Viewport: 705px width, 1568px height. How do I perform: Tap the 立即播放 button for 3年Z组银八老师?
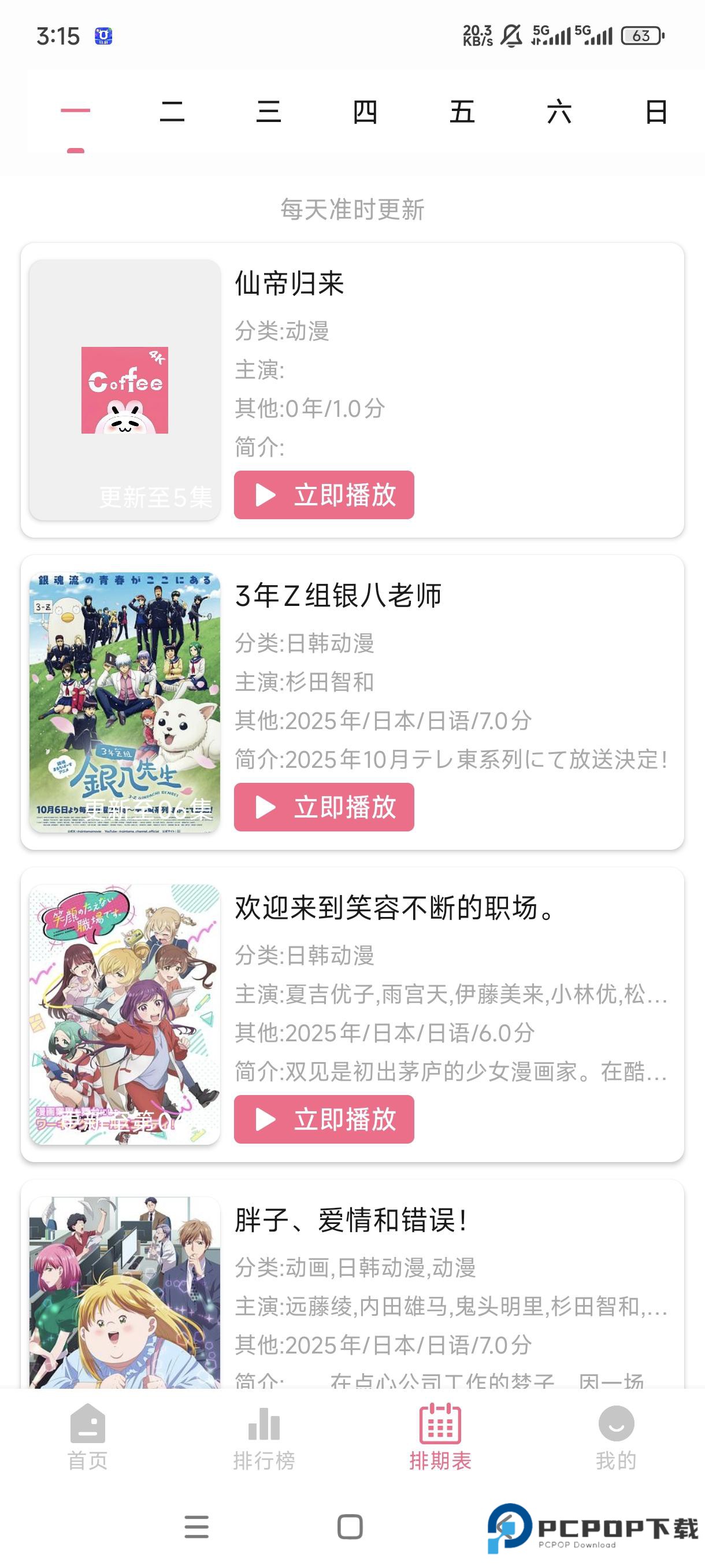click(x=323, y=808)
